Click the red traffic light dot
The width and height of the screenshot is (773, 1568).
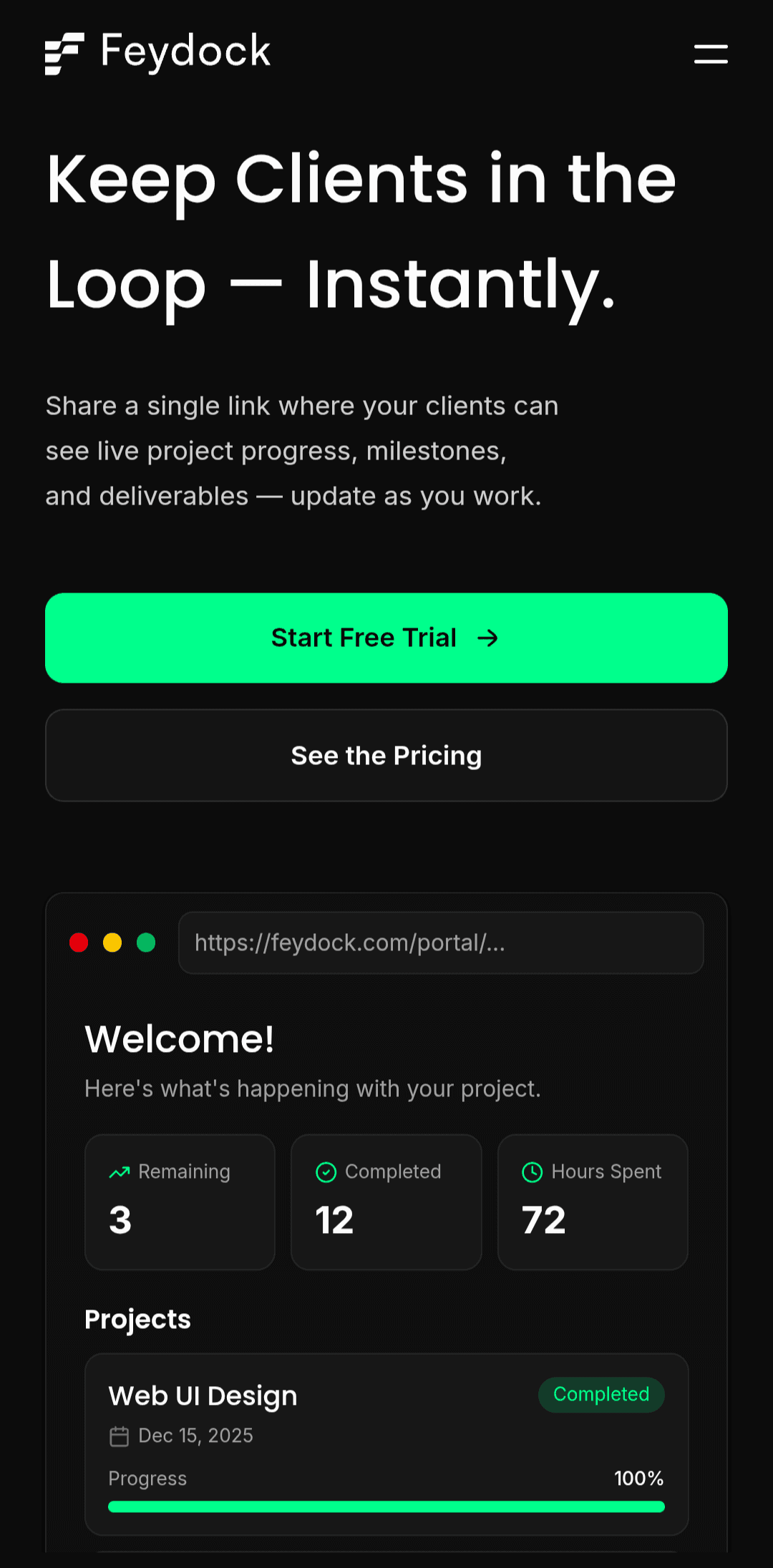pos(79,943)
